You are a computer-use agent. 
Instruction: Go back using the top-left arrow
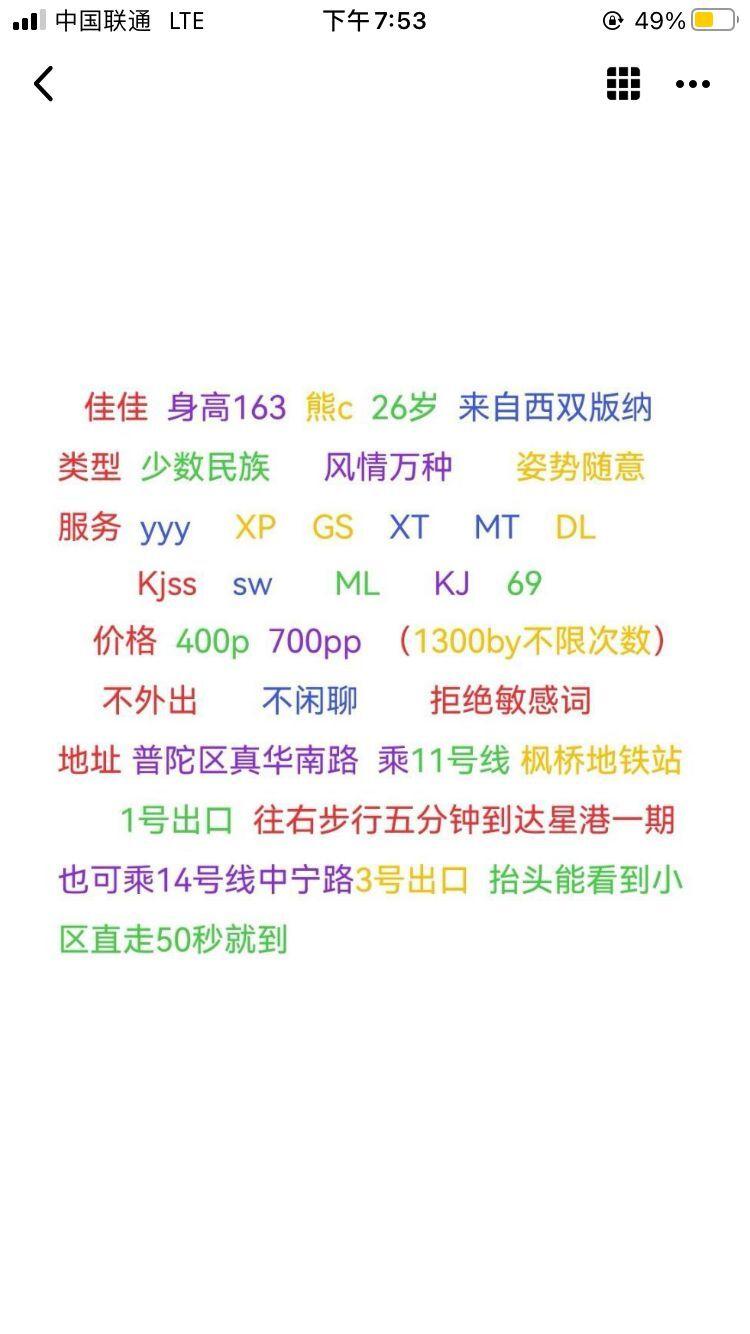(x=43, y=84)
